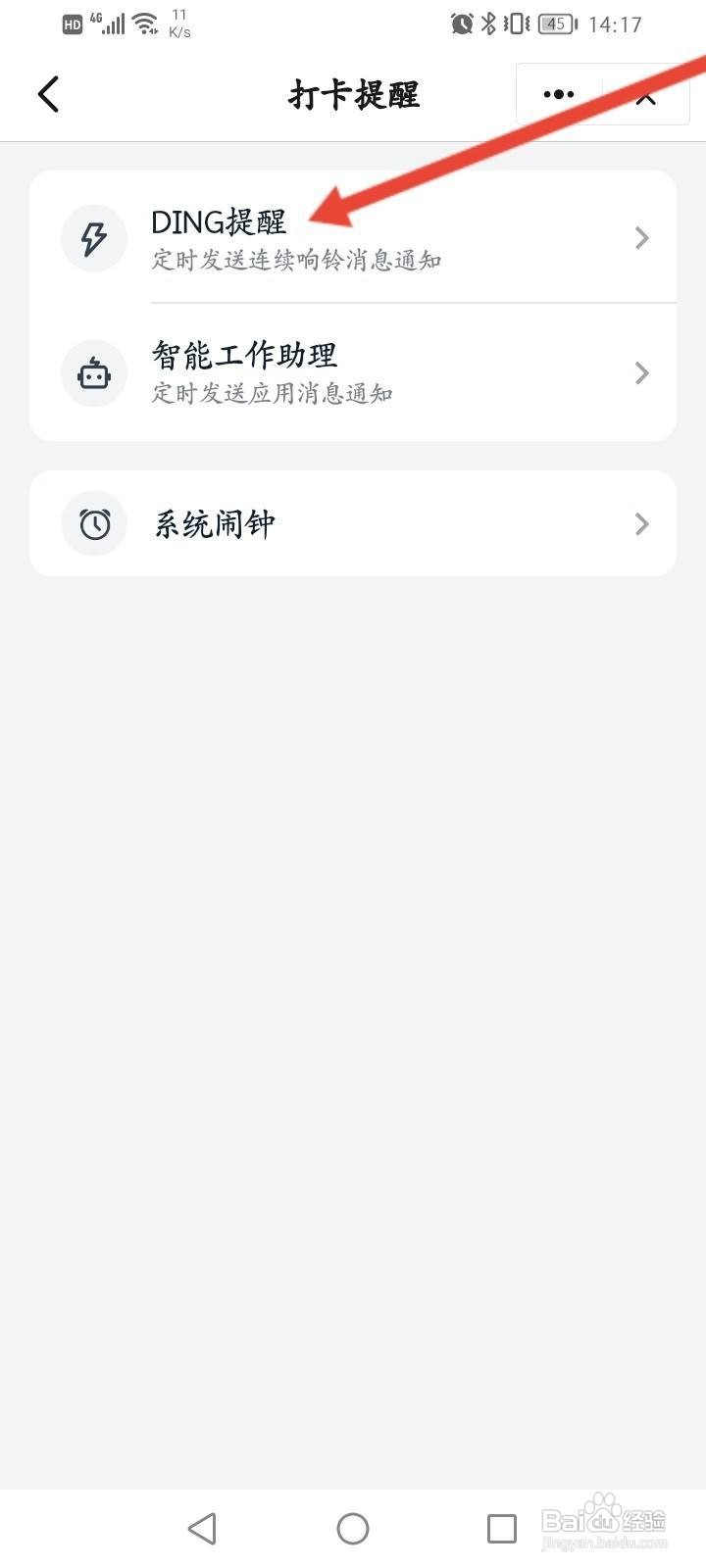Viewport: 706px width, 1568px height.
Task: Go to home via navigation bar circle
Action: (x=353, y=1528)
